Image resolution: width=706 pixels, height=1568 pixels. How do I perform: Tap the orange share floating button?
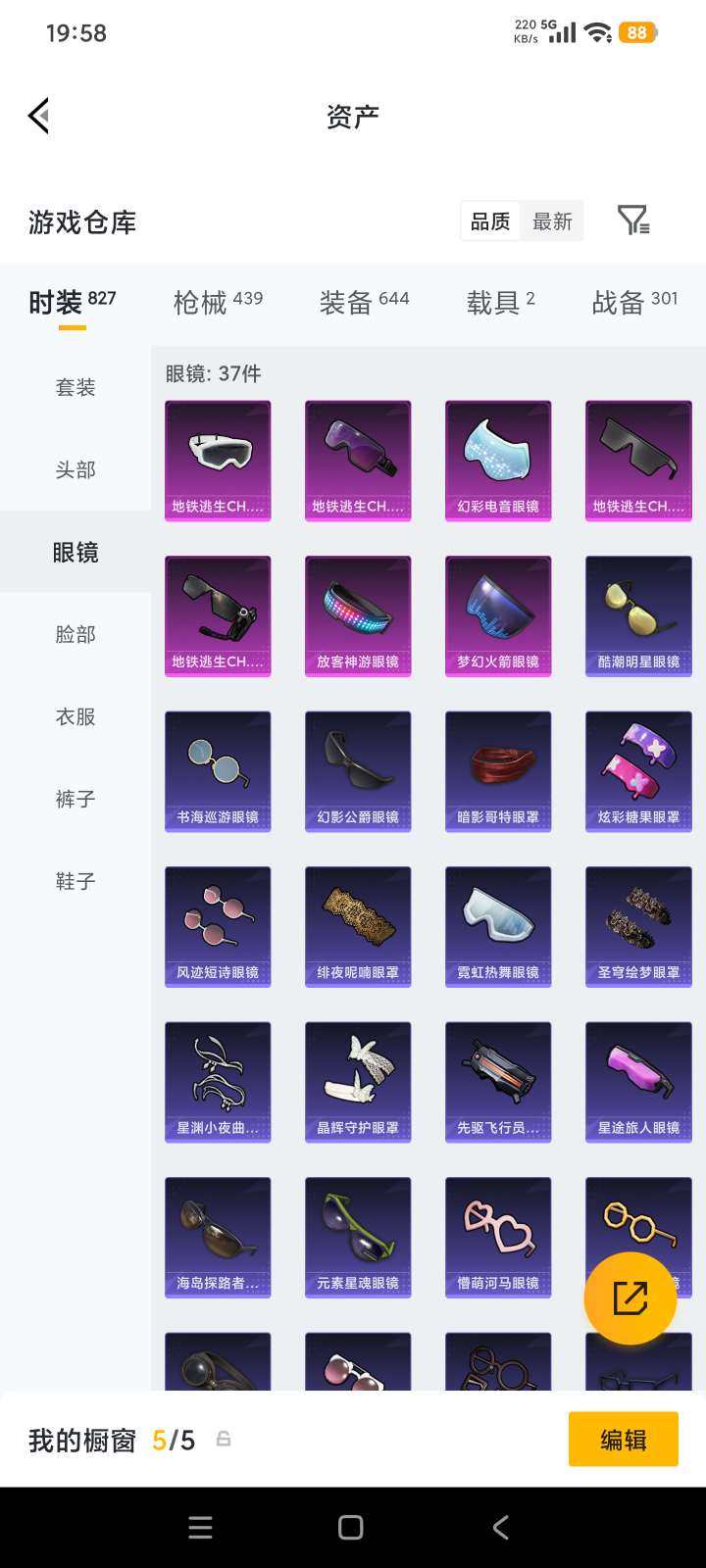(x=630, y=1298)
